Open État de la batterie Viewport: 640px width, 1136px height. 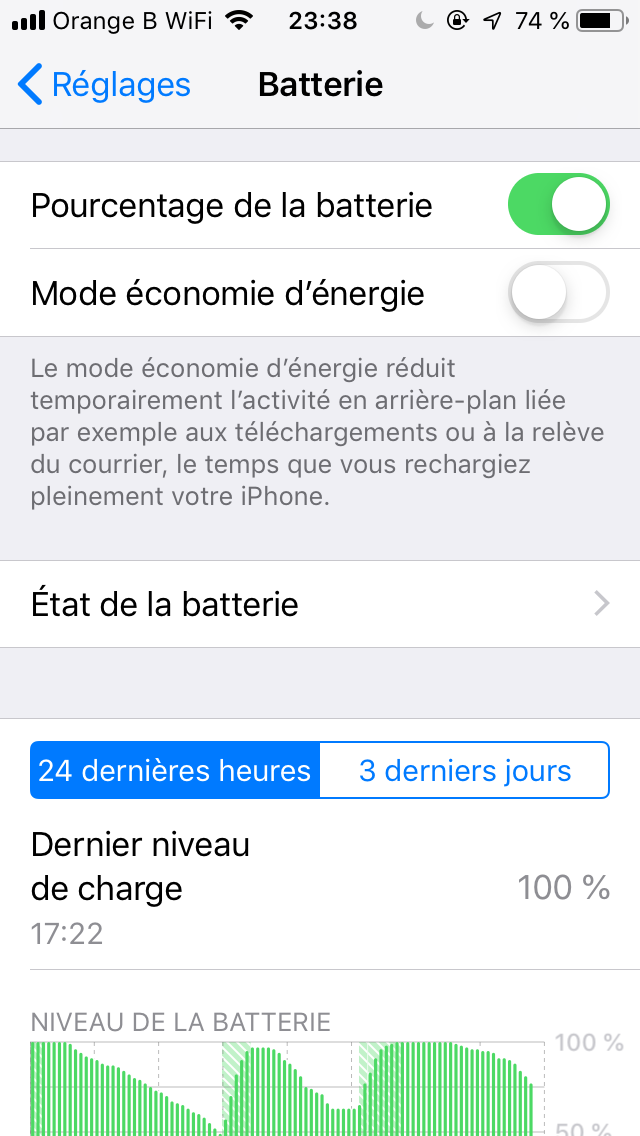click(x=320, y=604)
